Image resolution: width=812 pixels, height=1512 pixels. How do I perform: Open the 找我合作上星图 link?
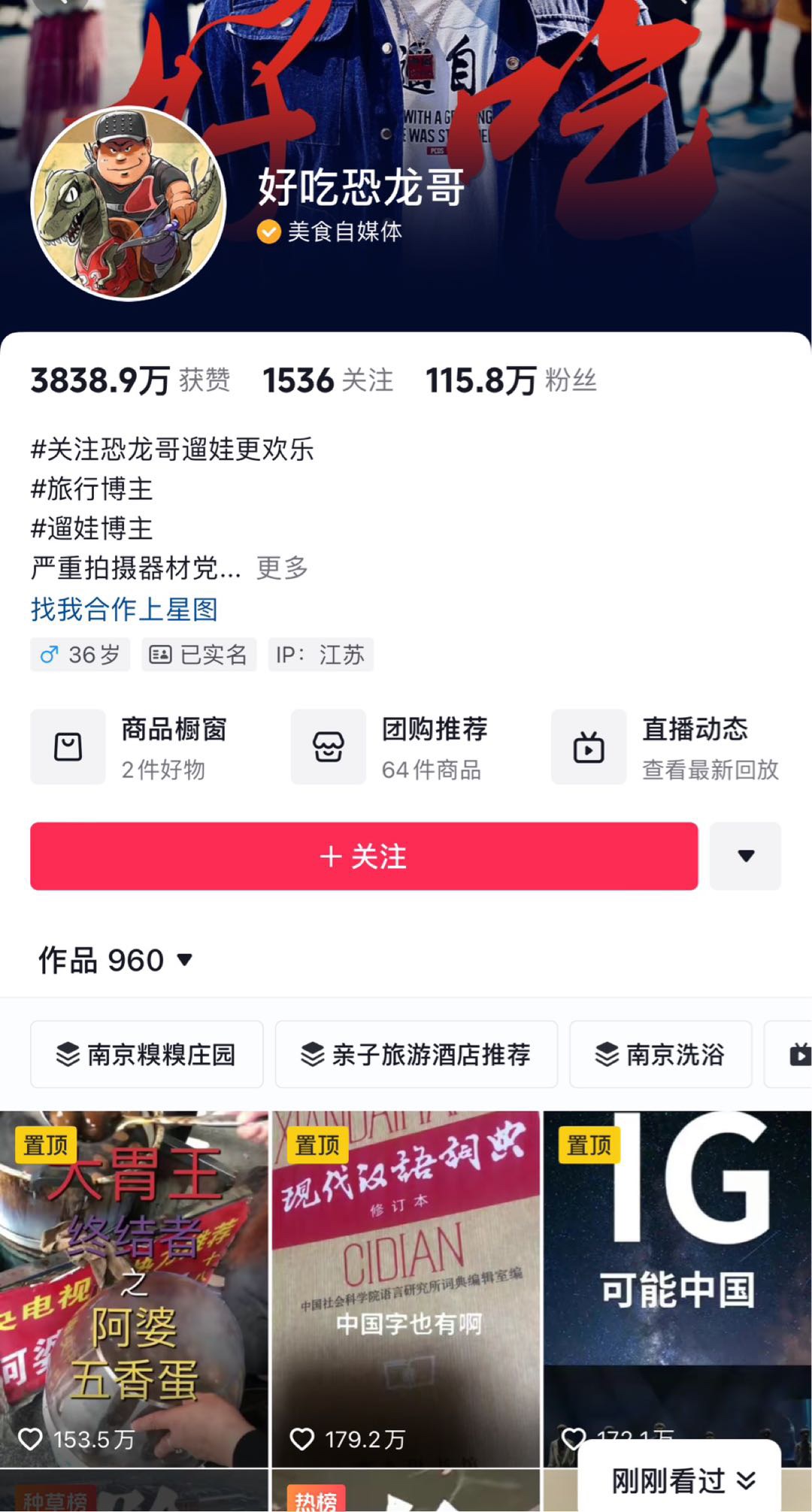pos(124,609)
